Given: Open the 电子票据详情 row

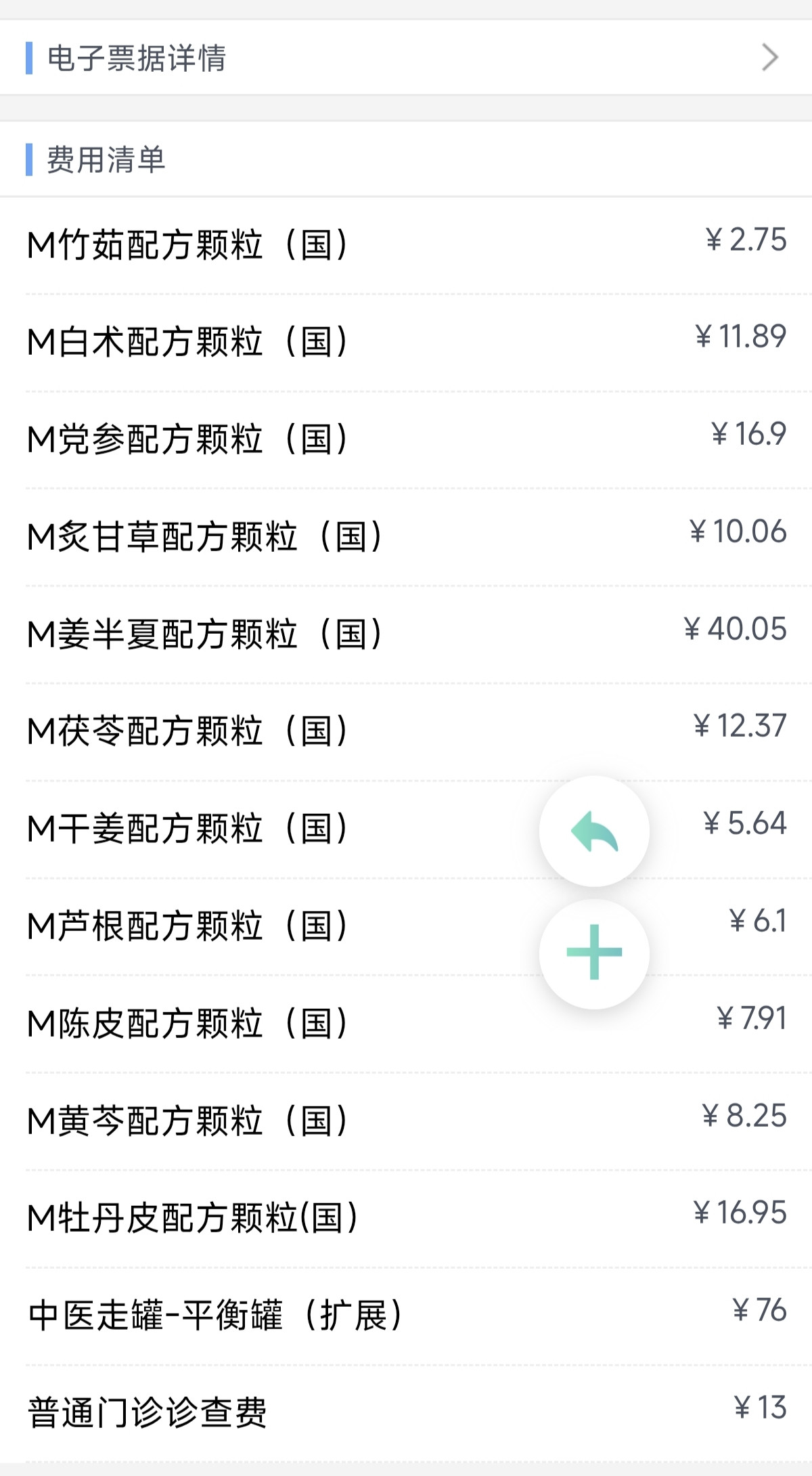Looking at the screenshot, I should click(x=406, y=58).
